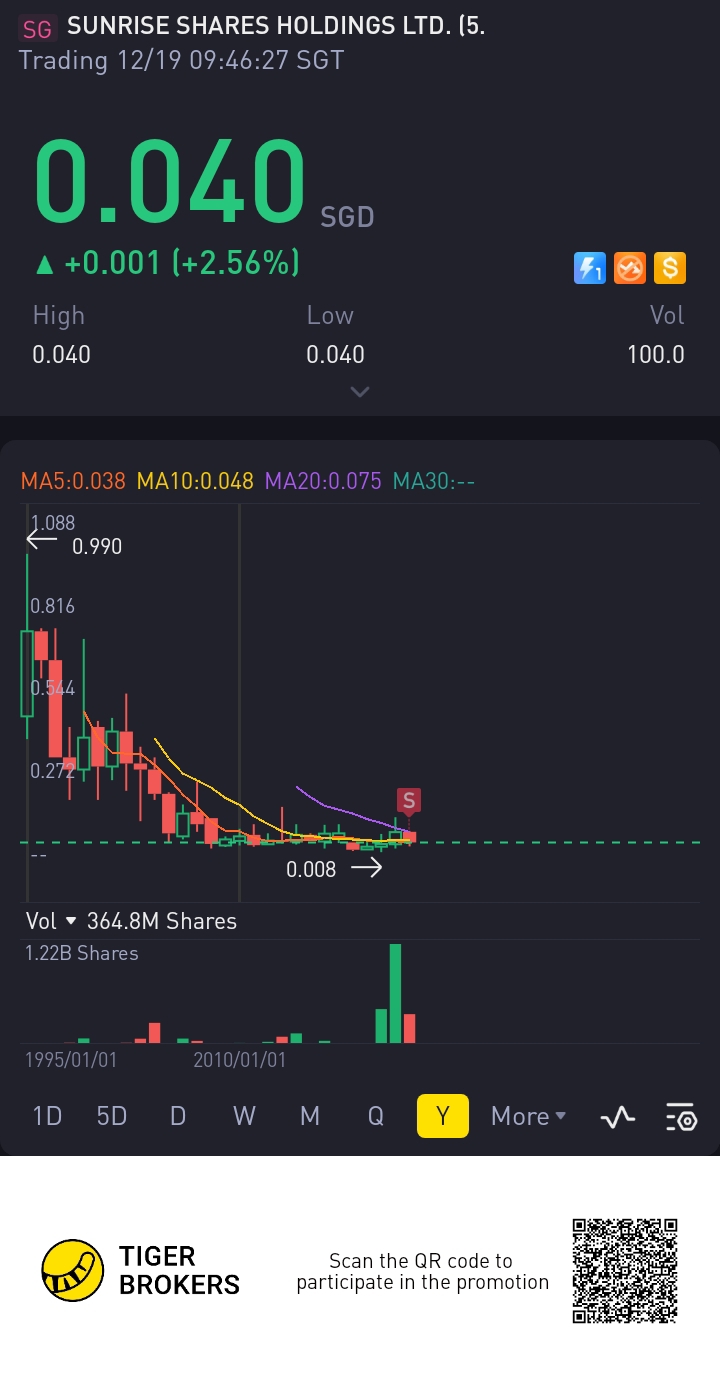720x1386 pixels.
Task: Open the chart settings icon
Action: pos(681,1117)
